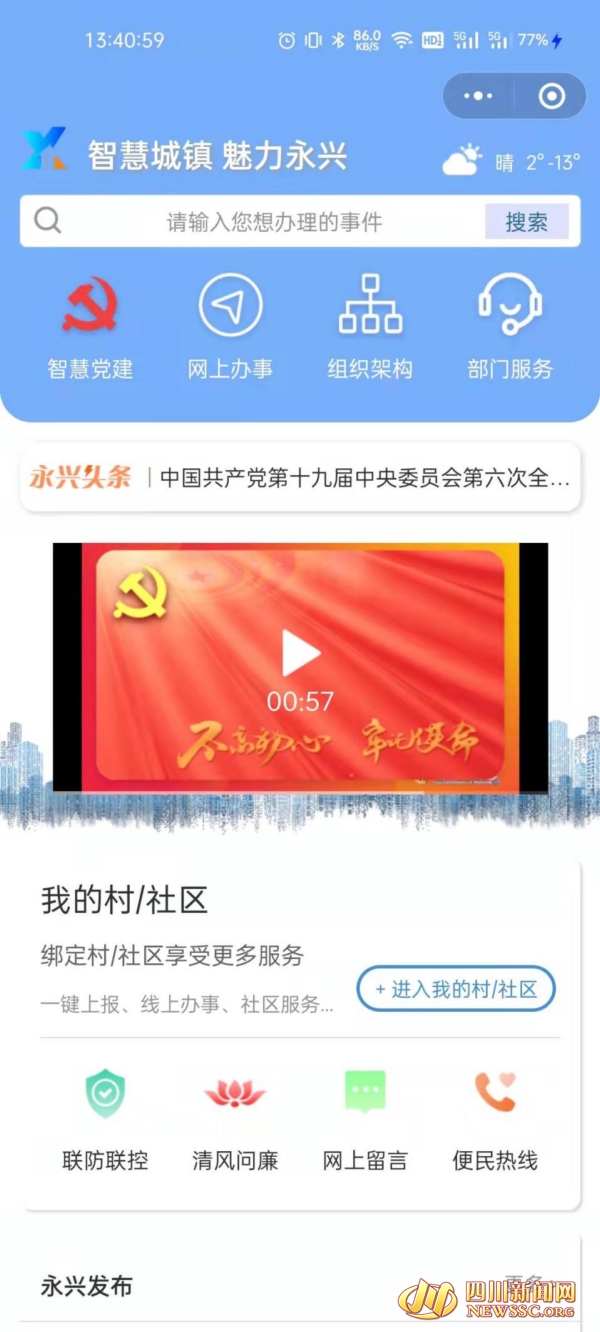Tap the 搜索 button
This screenshot has width=600, height=1332.
pos(526,222)
